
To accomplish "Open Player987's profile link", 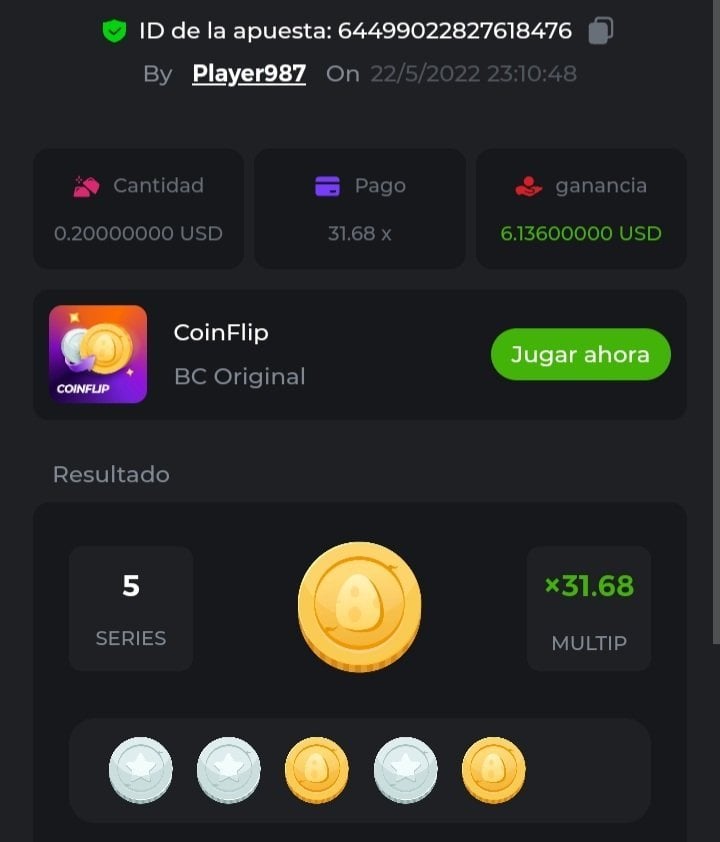I will pyautogui.click(x=249, y=74).
